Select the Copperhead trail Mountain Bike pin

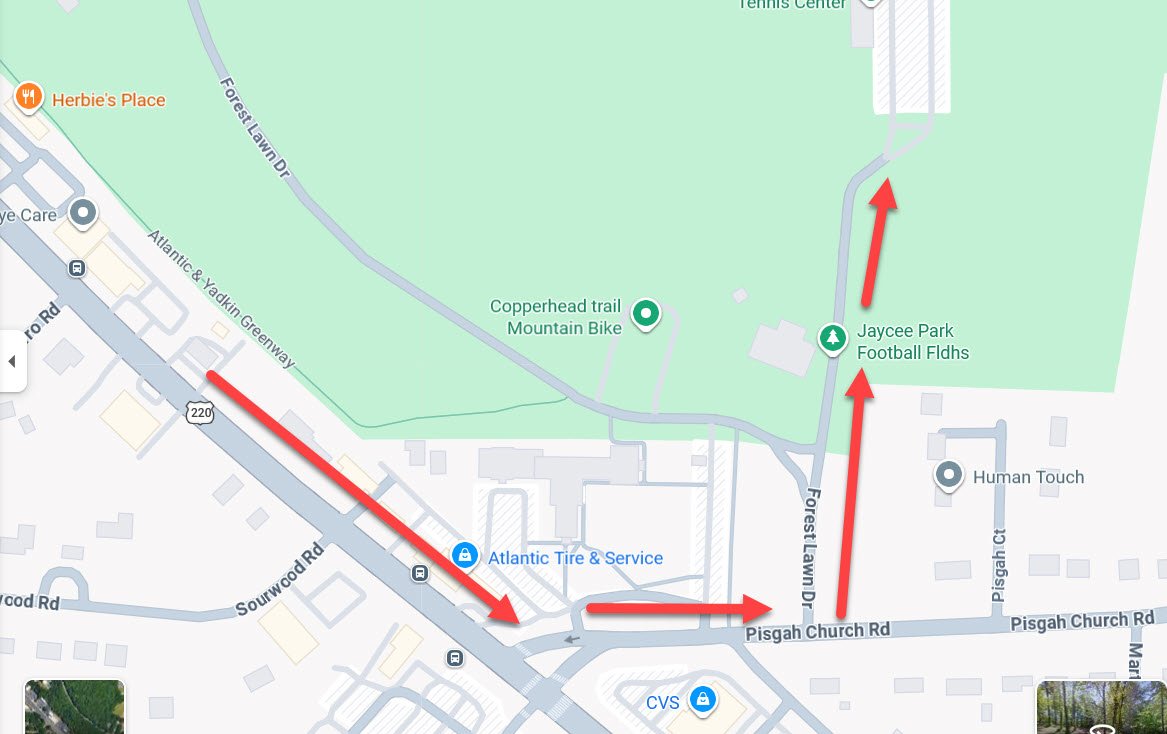pos(647,314)
